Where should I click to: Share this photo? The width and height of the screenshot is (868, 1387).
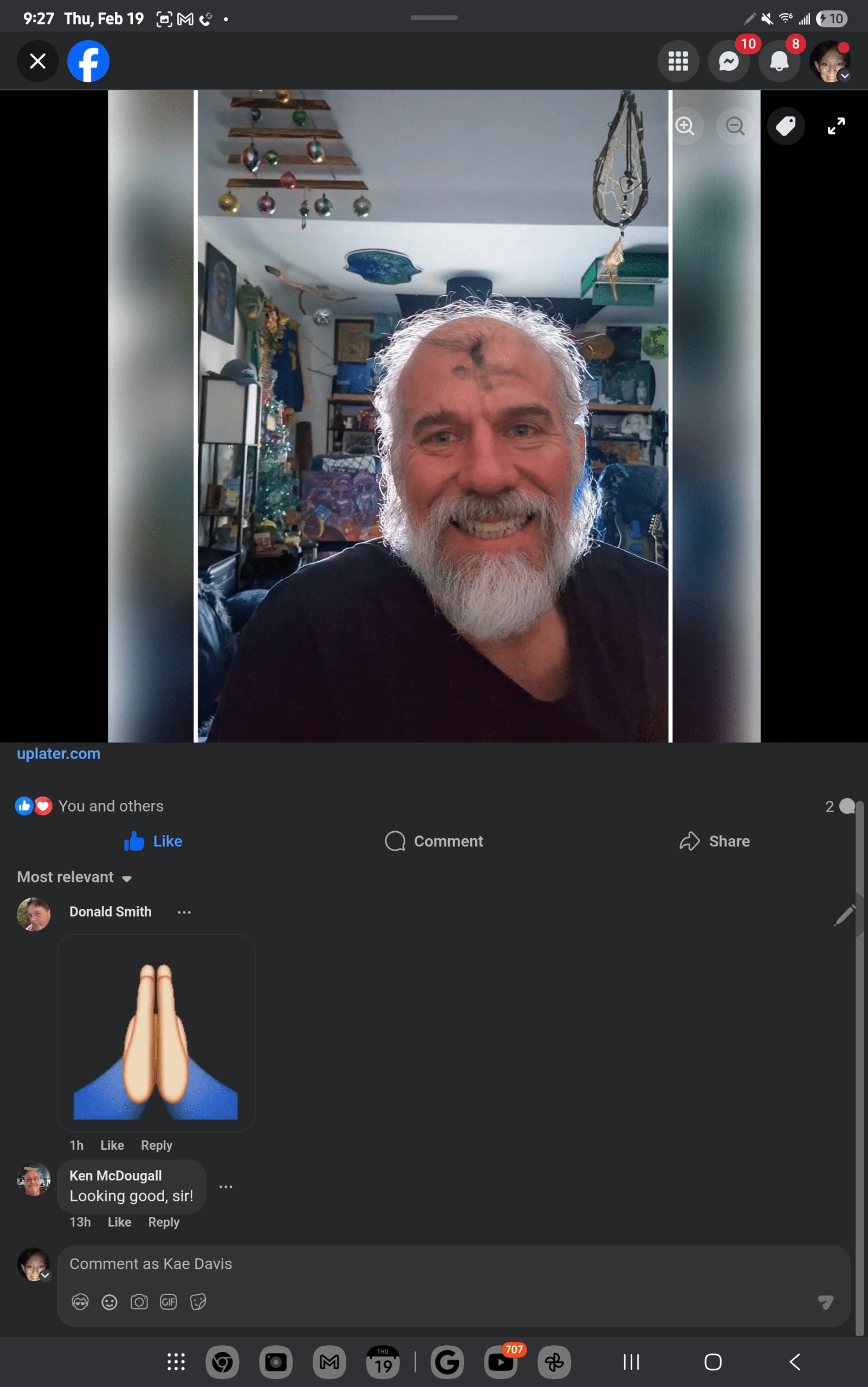(x=715, y=841)
